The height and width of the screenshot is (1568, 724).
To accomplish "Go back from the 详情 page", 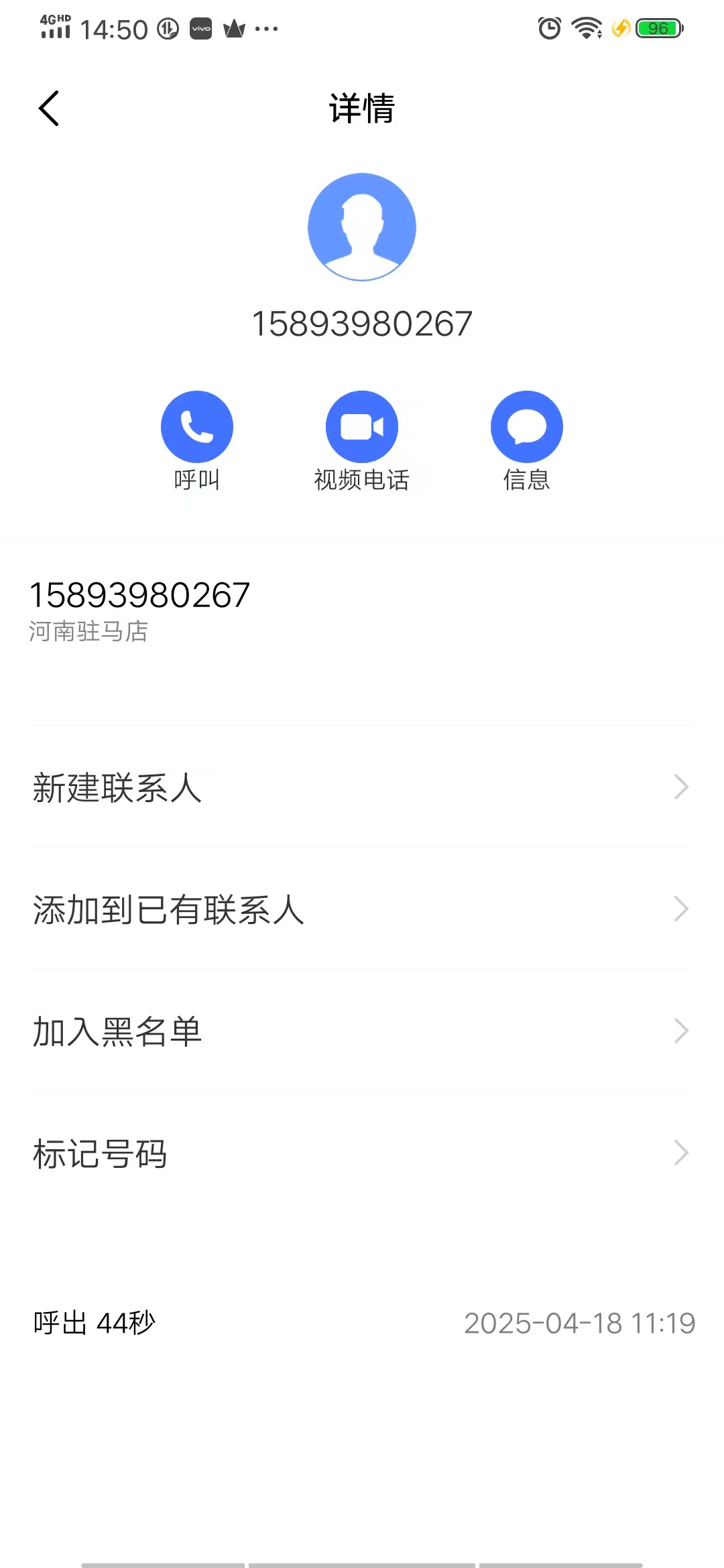I will coord(49,109).
